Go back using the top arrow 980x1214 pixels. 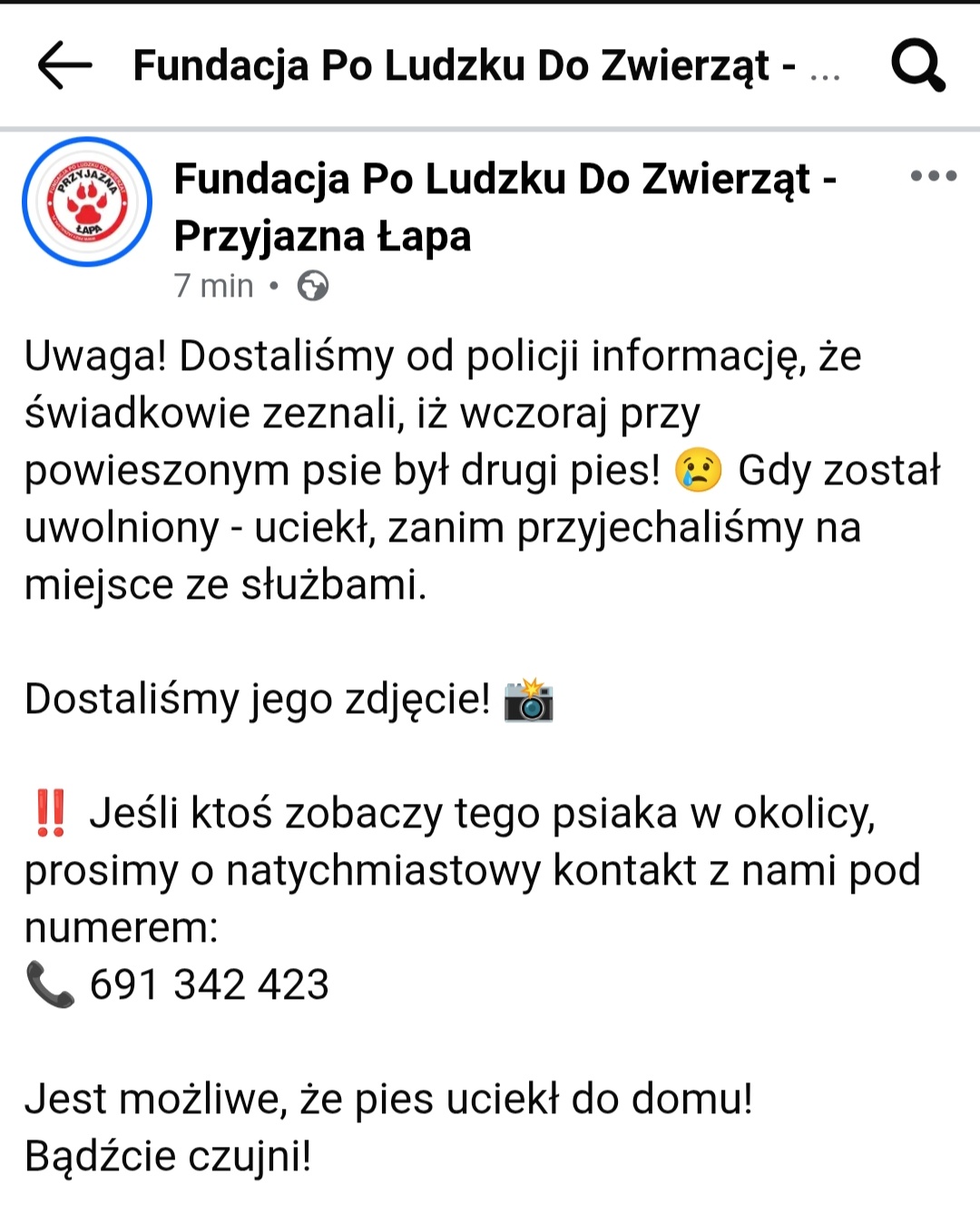64,65
